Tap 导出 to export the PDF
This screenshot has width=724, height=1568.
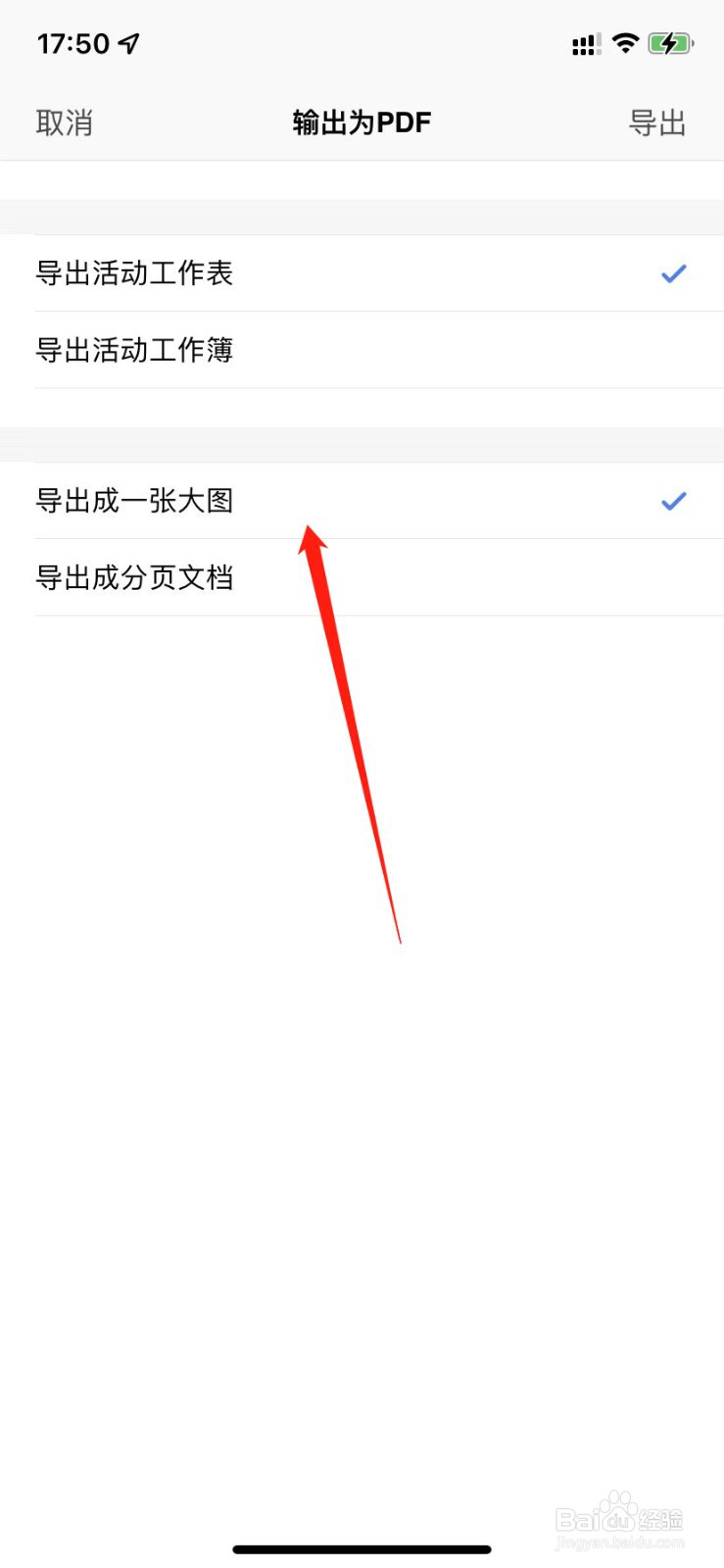[x=658, y=122]
